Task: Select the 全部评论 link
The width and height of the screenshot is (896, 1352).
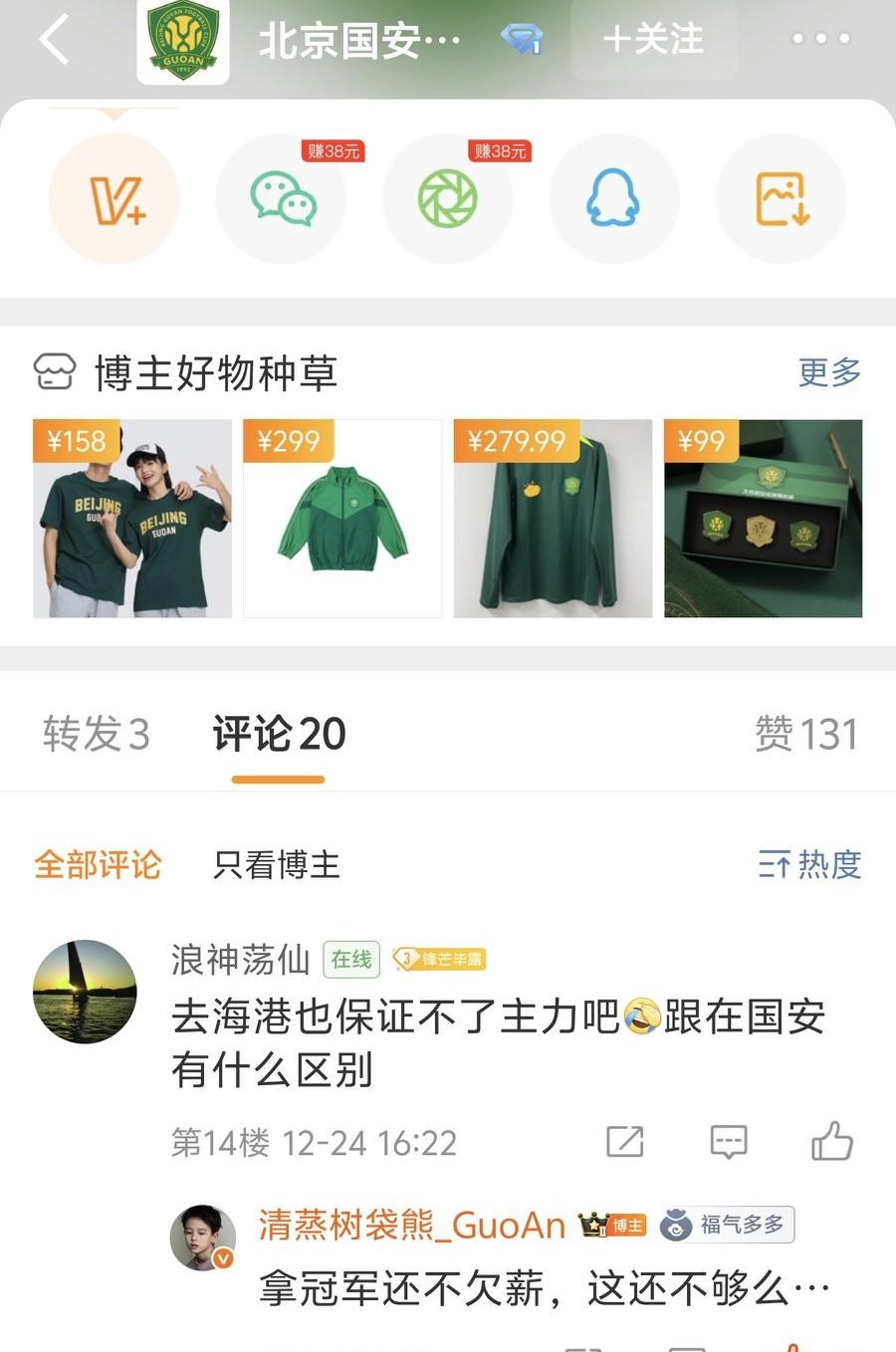Action: (97, 867)
